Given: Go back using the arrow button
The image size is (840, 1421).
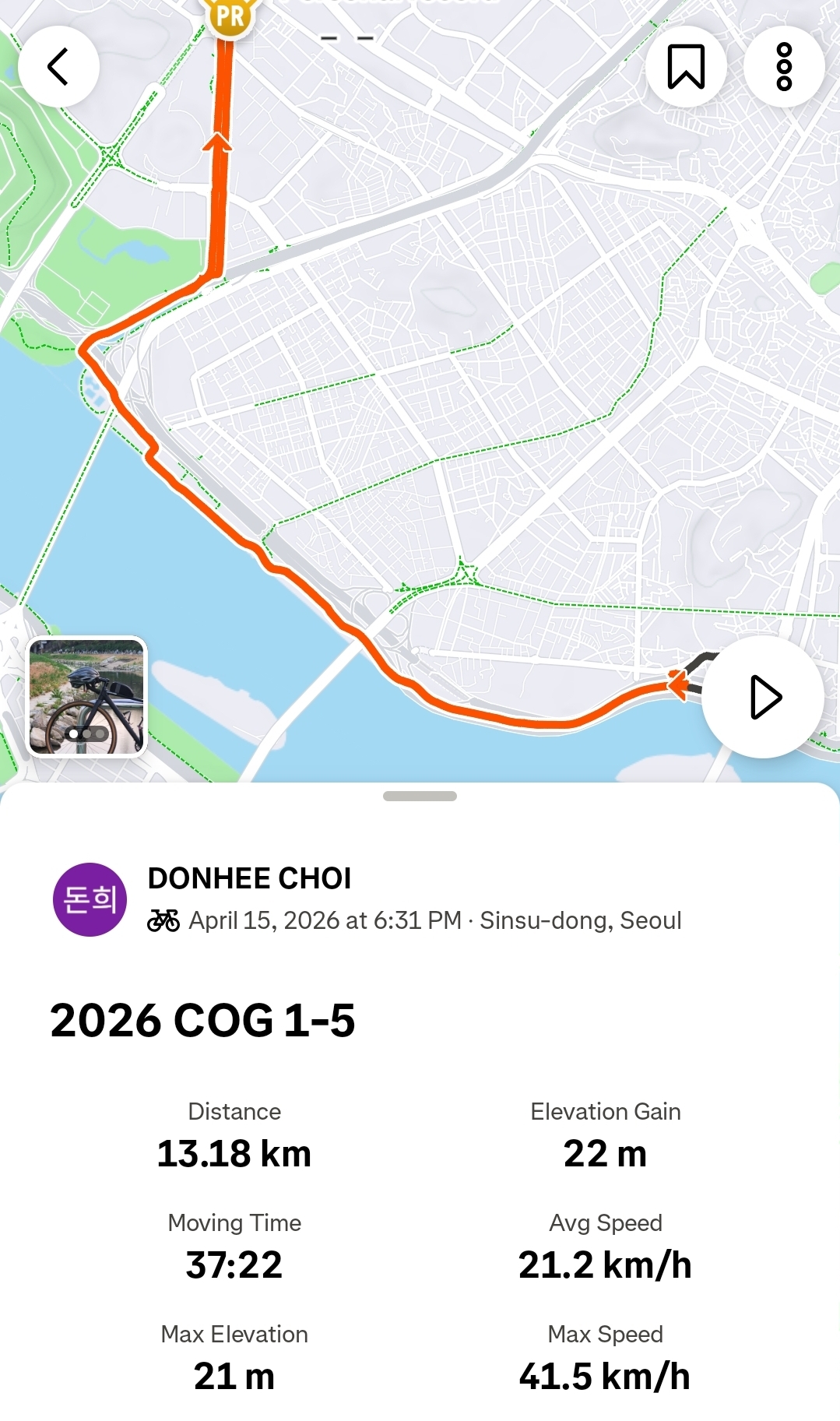Looking at the screenshot, I should click(x=58, y=66).
